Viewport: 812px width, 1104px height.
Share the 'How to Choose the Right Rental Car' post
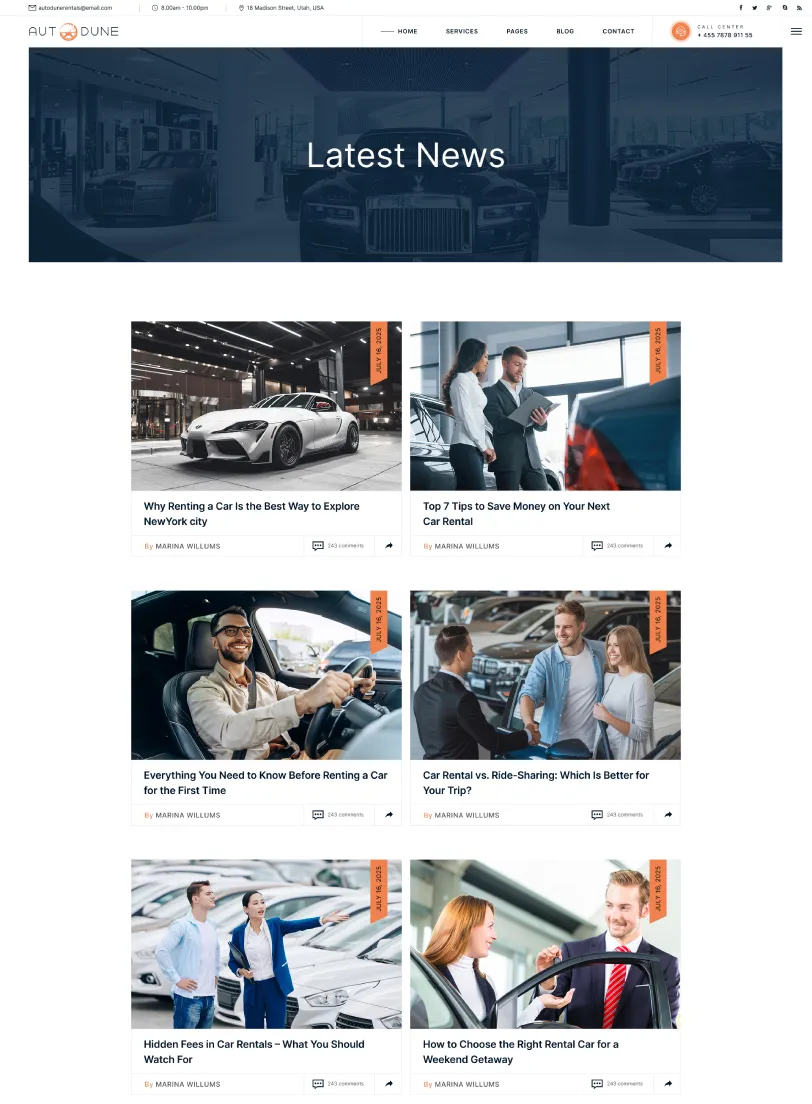[668, 1084]
